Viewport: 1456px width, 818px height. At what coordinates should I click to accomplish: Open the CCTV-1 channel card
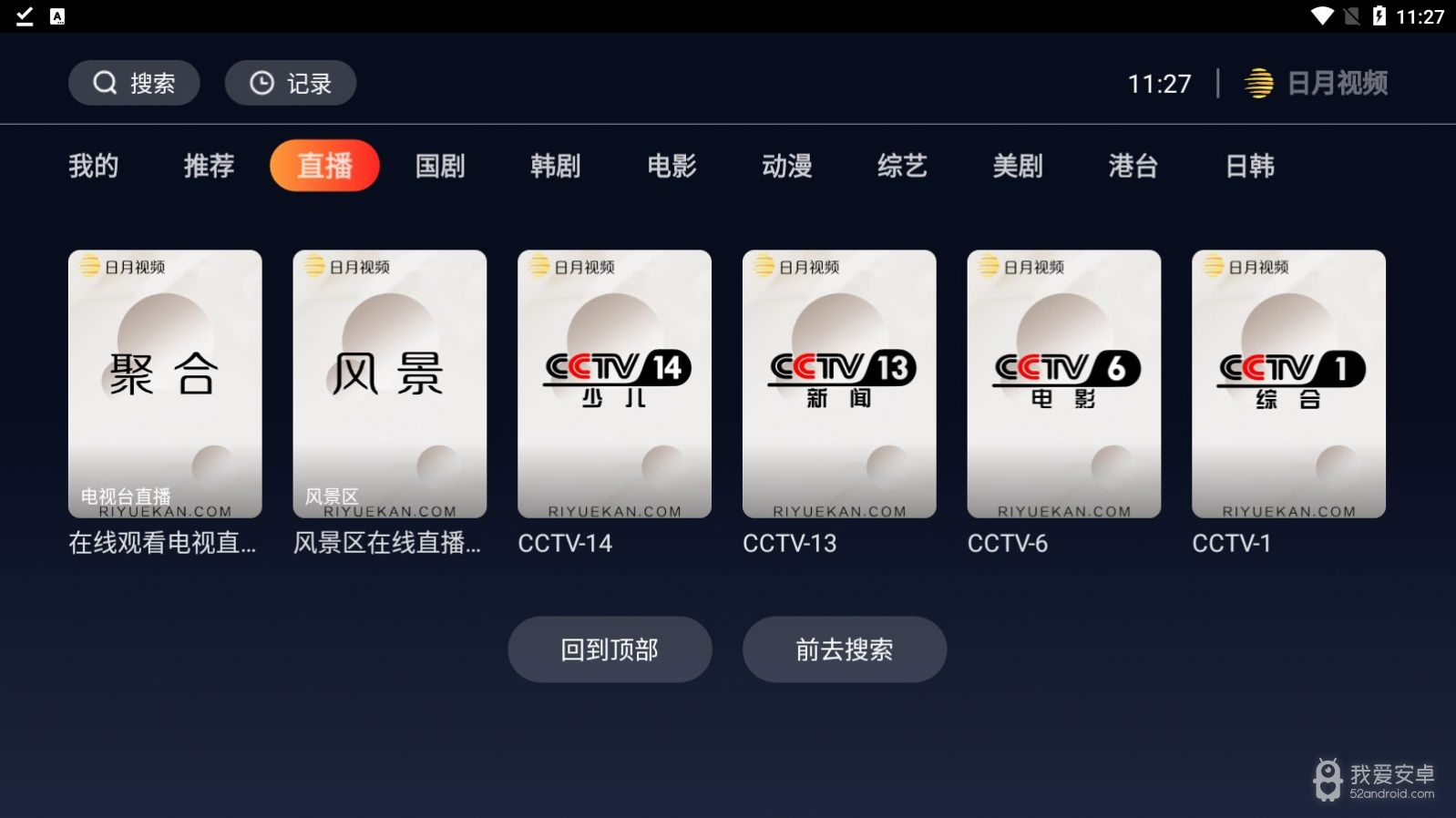click(1288, 383)
